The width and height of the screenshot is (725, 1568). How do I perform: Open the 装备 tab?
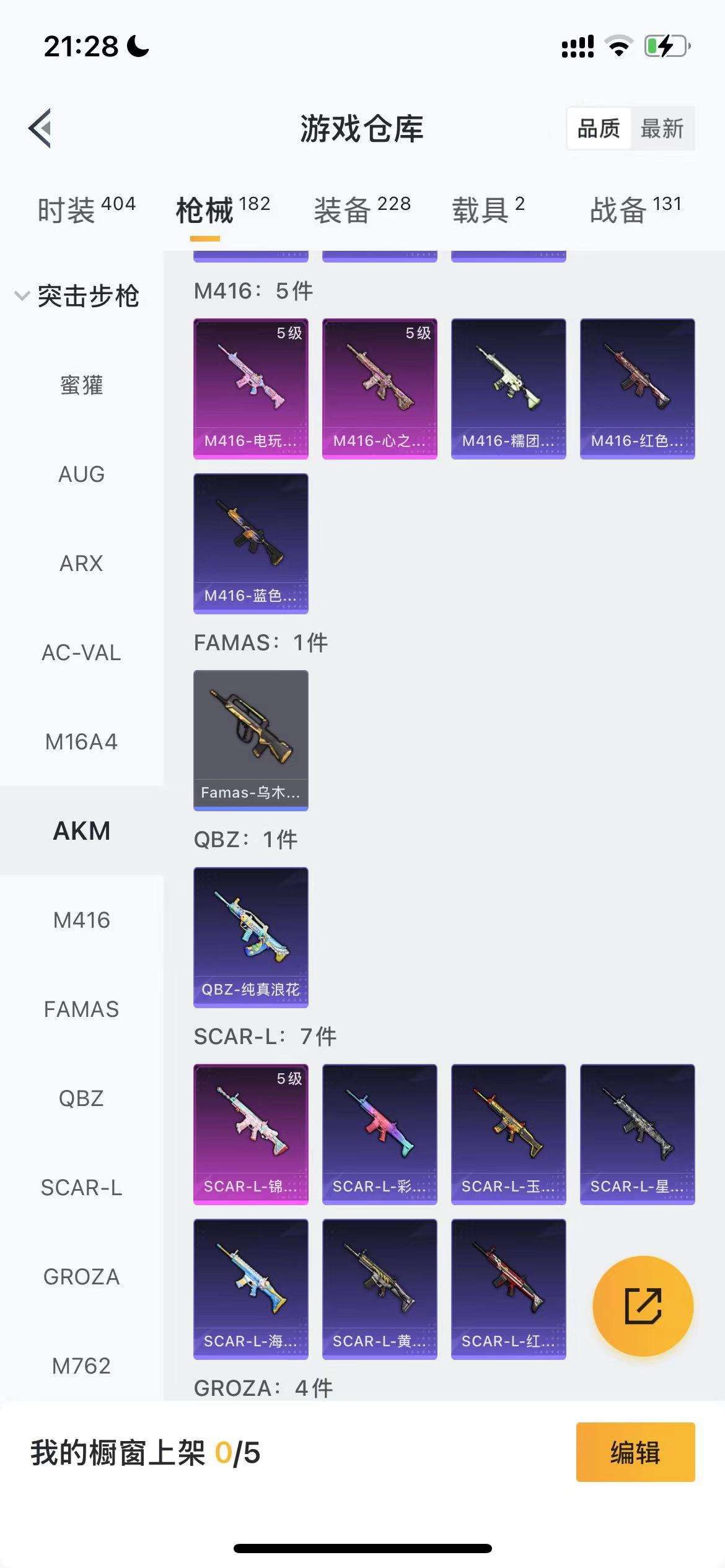362,209
